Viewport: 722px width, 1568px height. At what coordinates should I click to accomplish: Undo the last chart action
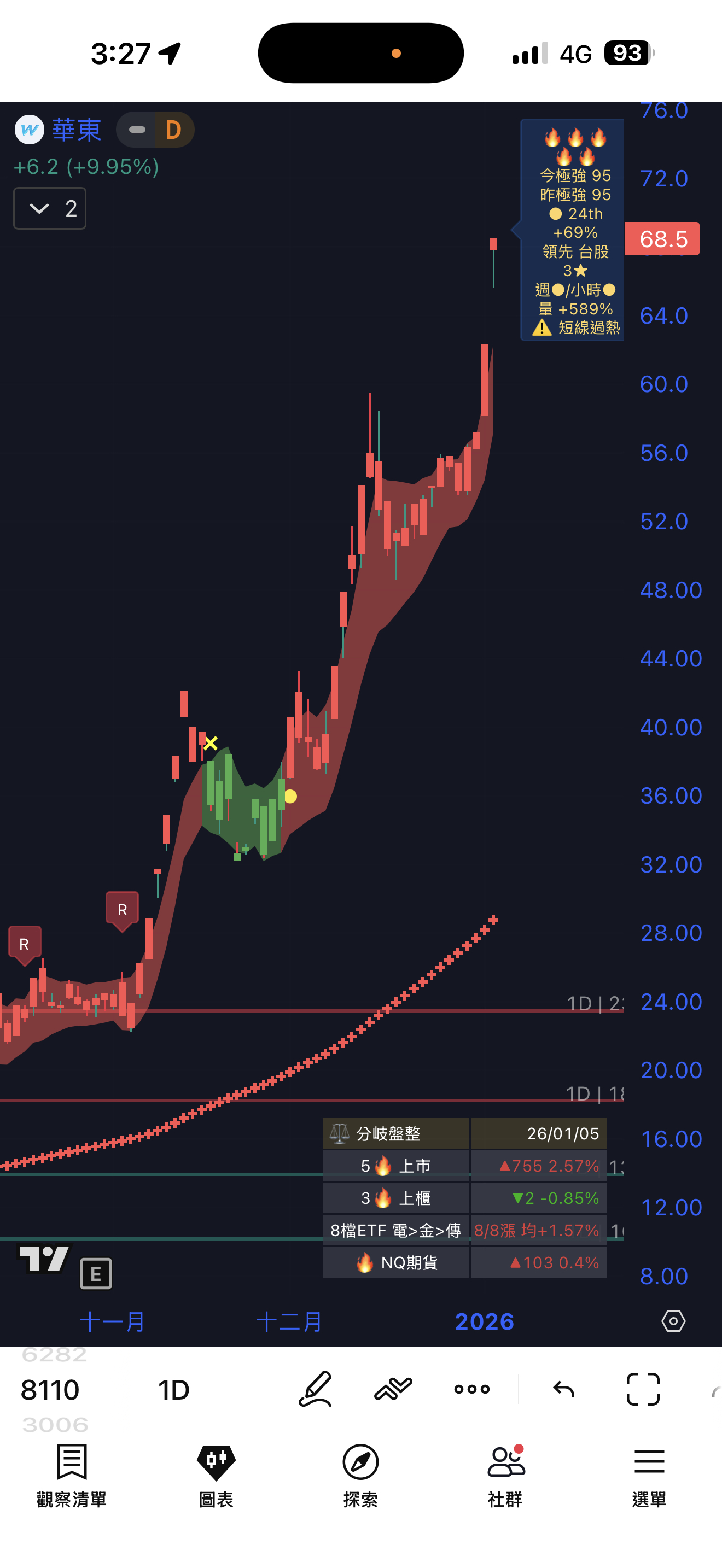pos(564,1389)
